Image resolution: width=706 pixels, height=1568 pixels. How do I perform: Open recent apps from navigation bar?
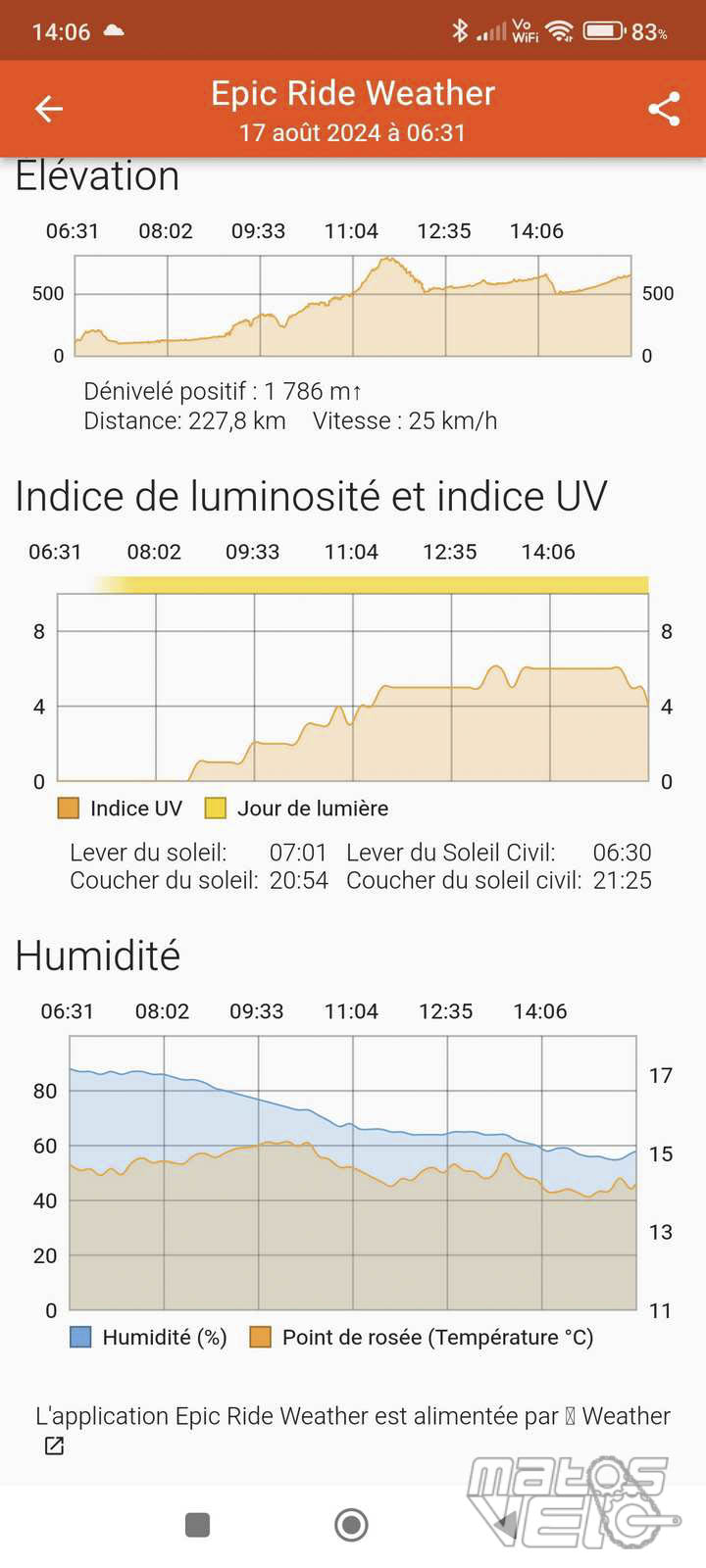click(198, 1525)
